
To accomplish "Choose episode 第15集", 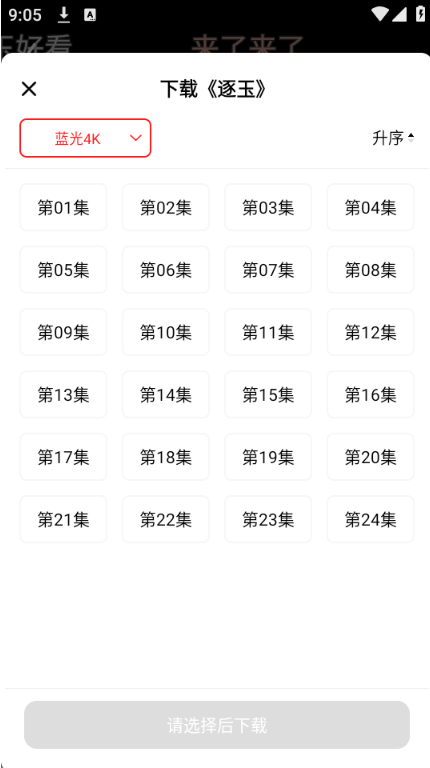I will point(268,394).
